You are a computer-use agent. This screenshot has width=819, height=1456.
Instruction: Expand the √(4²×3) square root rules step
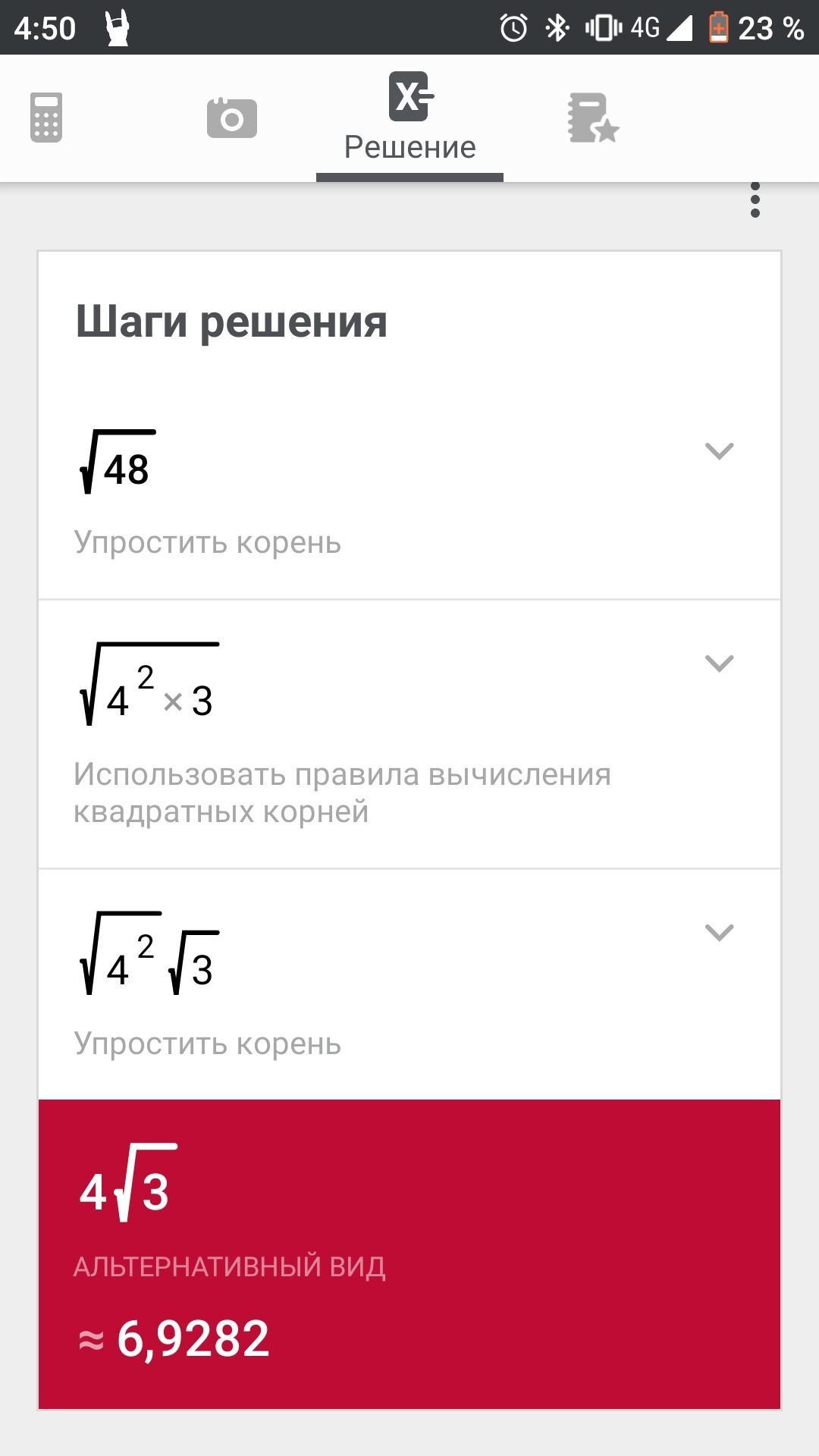click(719, 664)
